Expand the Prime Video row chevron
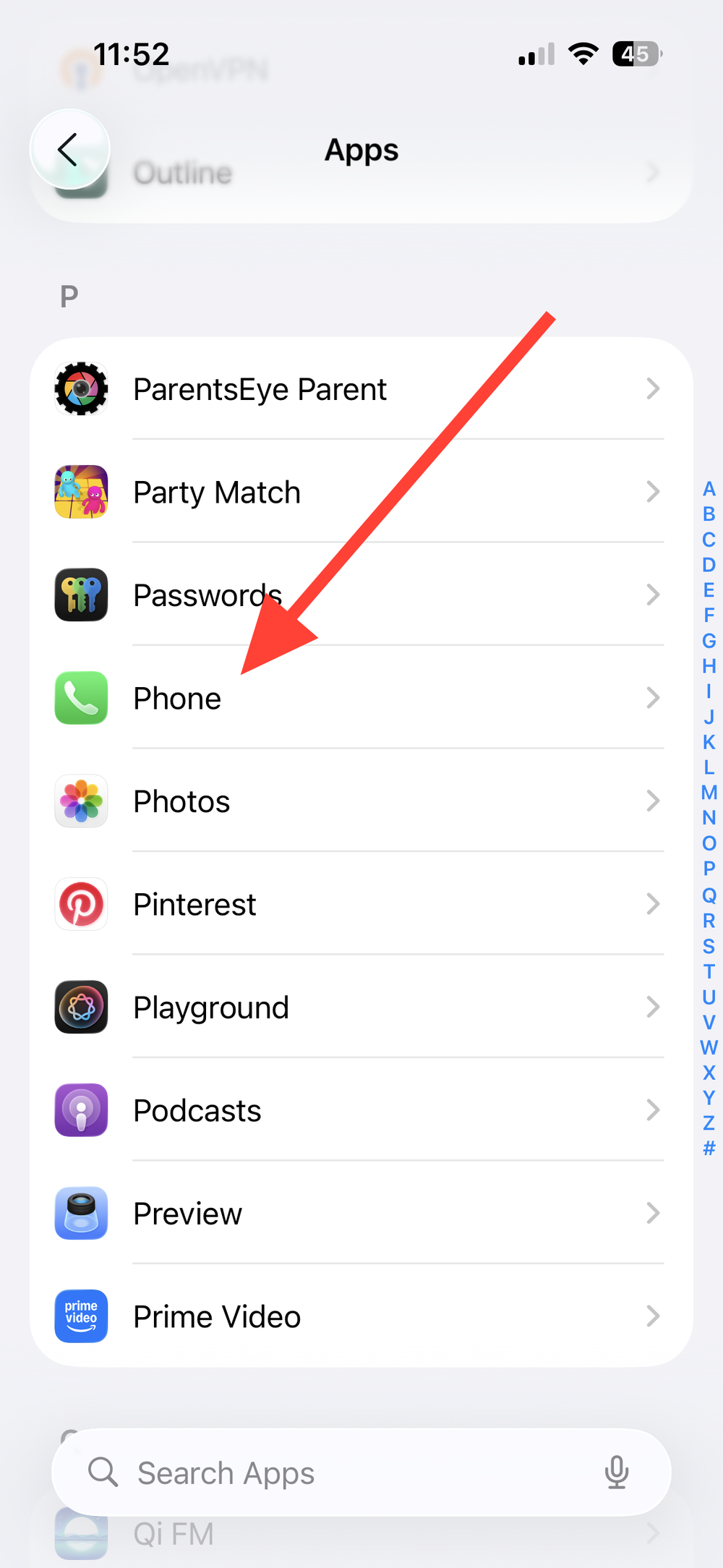The width and height of the screenshot is (723, 1568). 653,1316
